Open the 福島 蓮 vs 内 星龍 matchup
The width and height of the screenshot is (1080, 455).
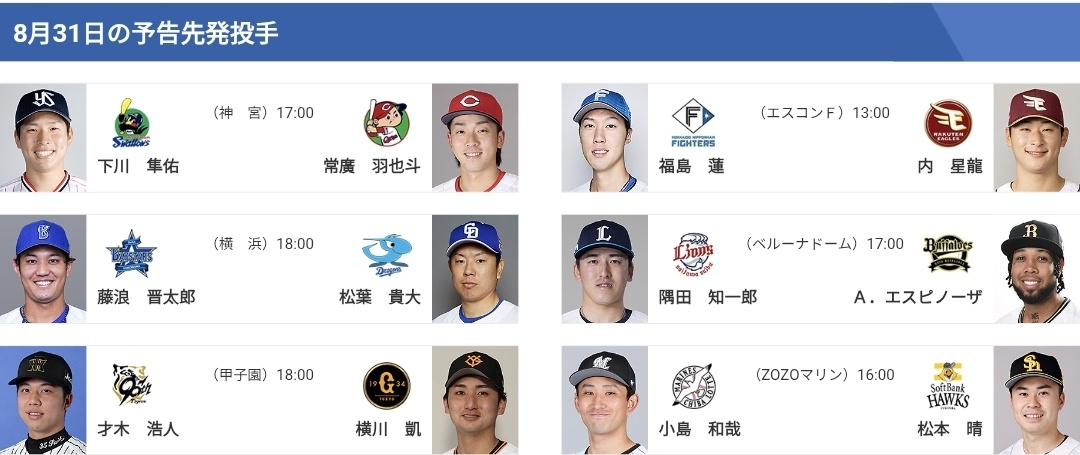click(820, 138)
